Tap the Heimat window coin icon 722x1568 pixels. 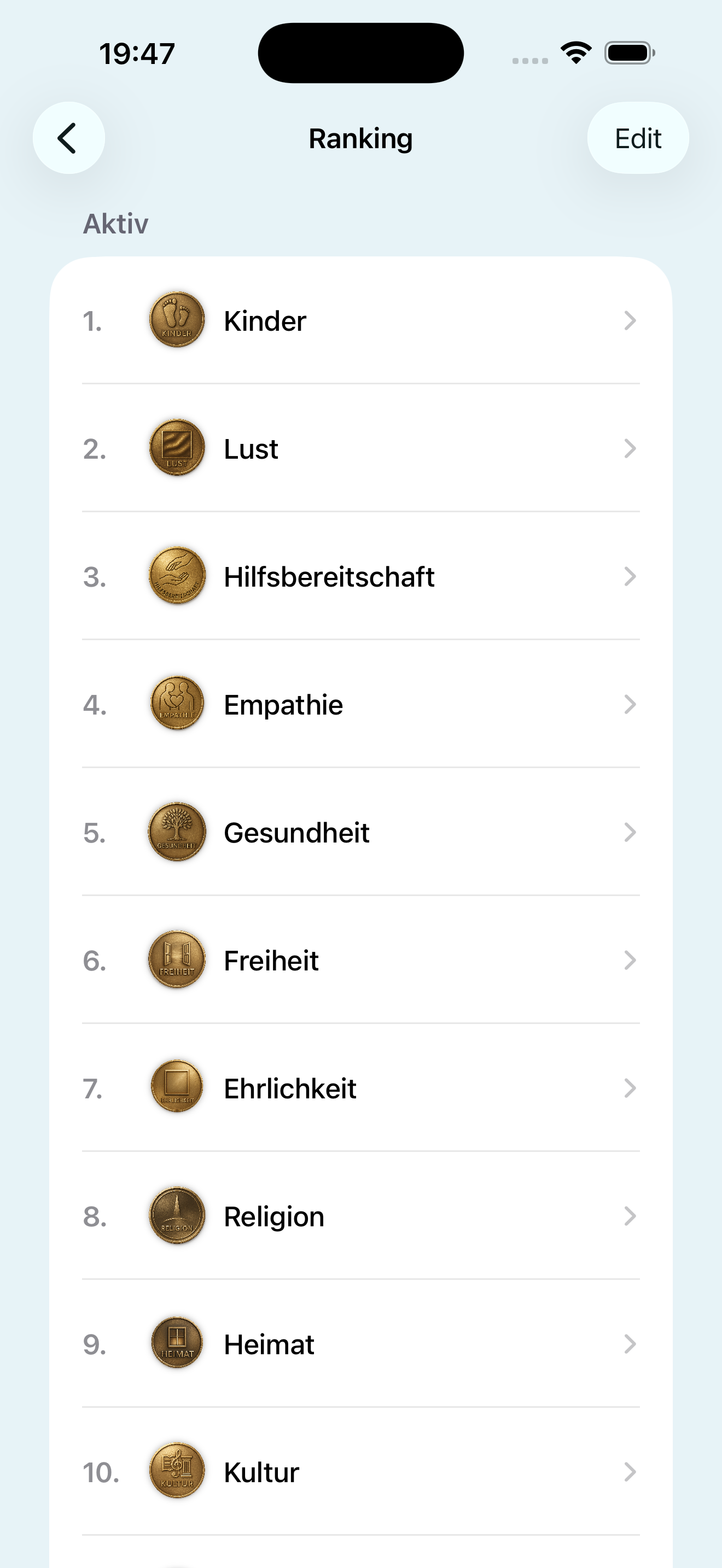pyautogui.click(x=176, y=1344)
